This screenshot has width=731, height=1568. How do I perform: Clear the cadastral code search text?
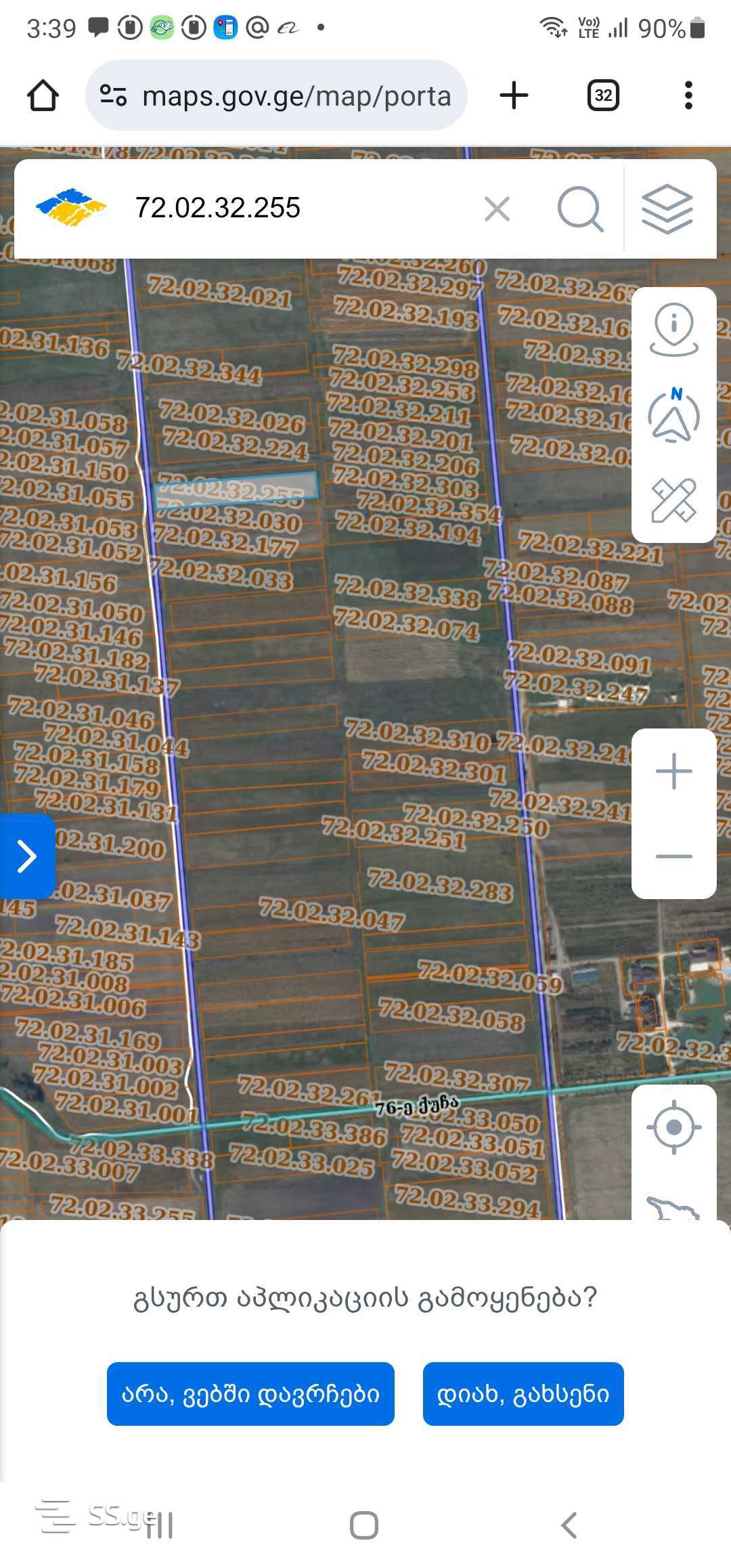(497, 209)
